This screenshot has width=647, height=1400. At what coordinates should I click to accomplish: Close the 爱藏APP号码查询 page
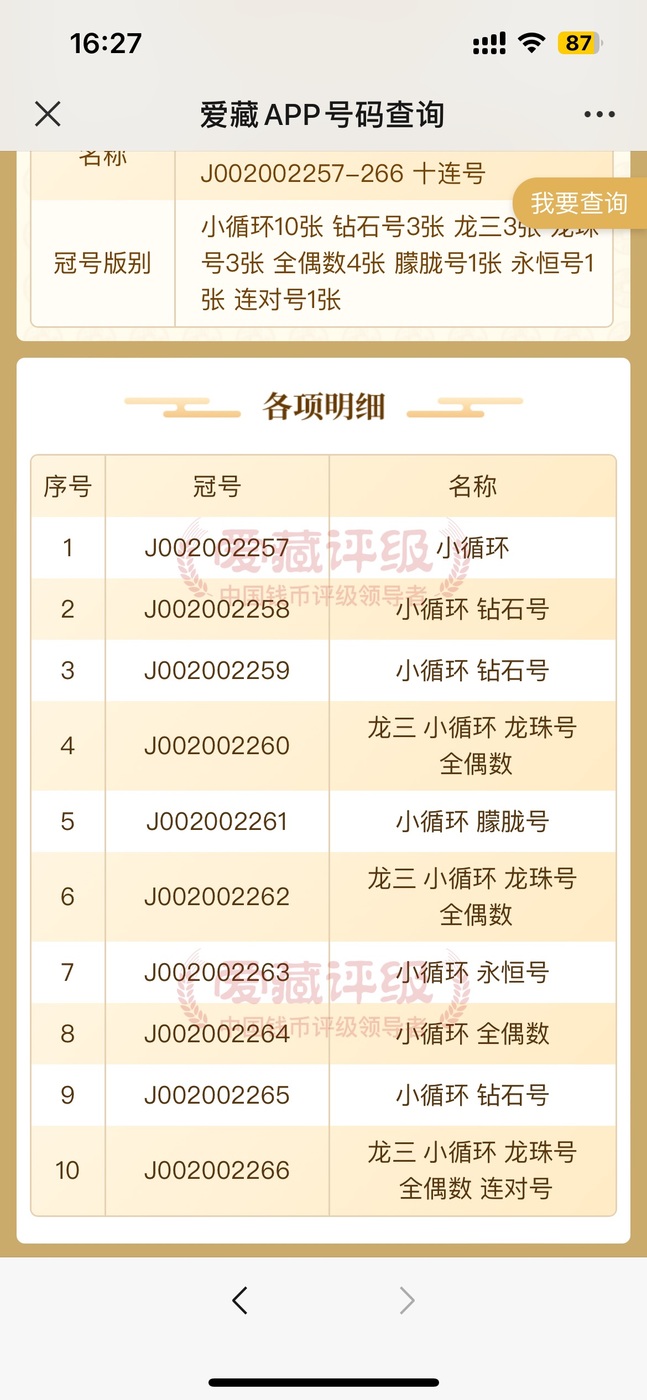(47, 114)
